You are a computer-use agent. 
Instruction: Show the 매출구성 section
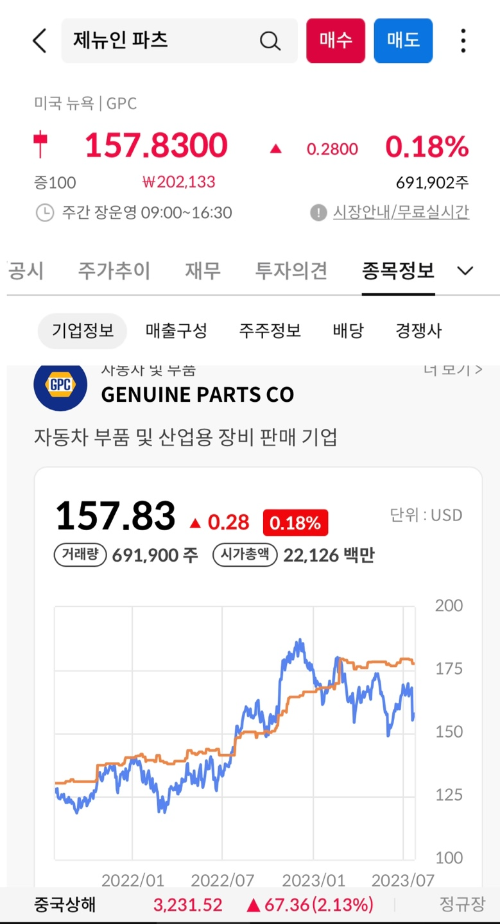176,331
